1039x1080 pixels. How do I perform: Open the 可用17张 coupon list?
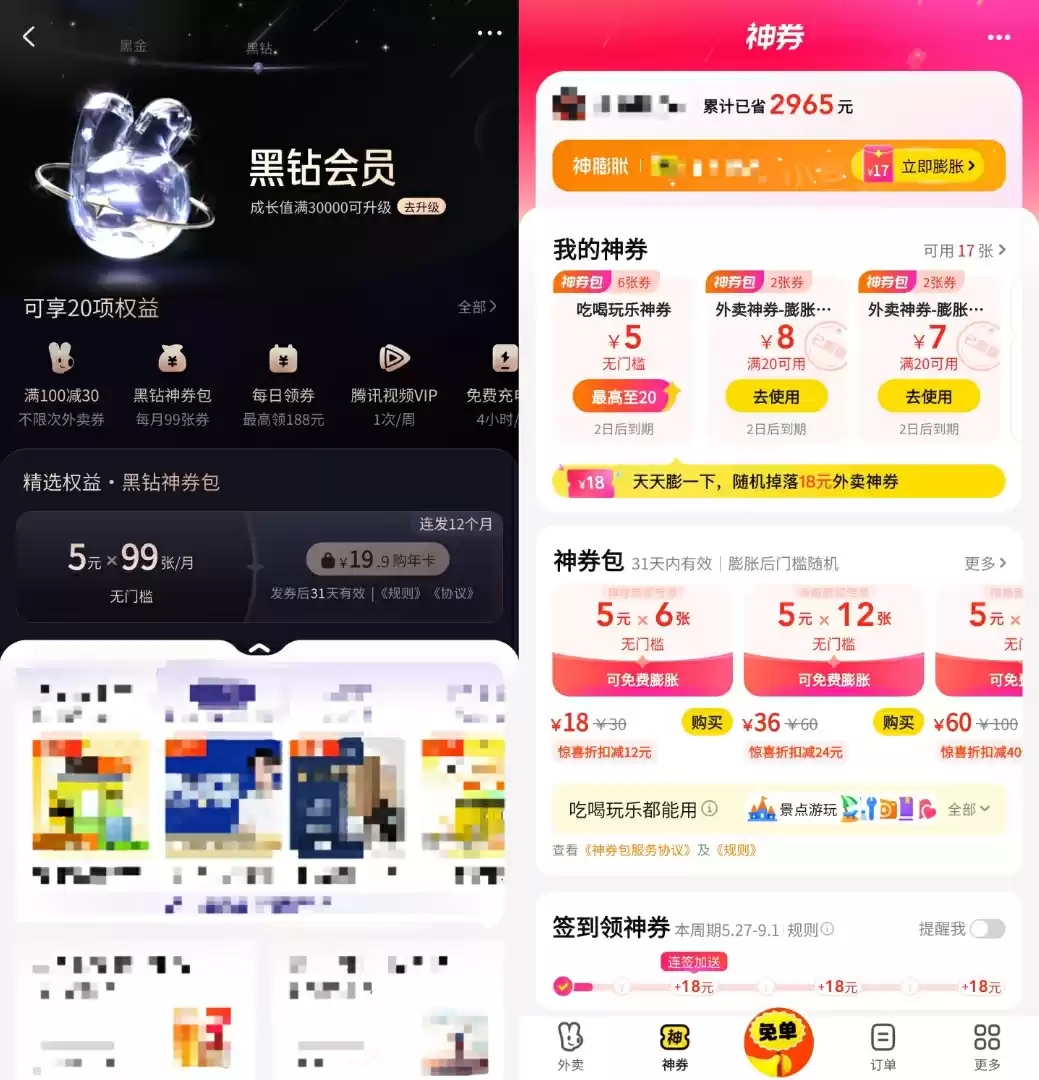coord(964,251)
